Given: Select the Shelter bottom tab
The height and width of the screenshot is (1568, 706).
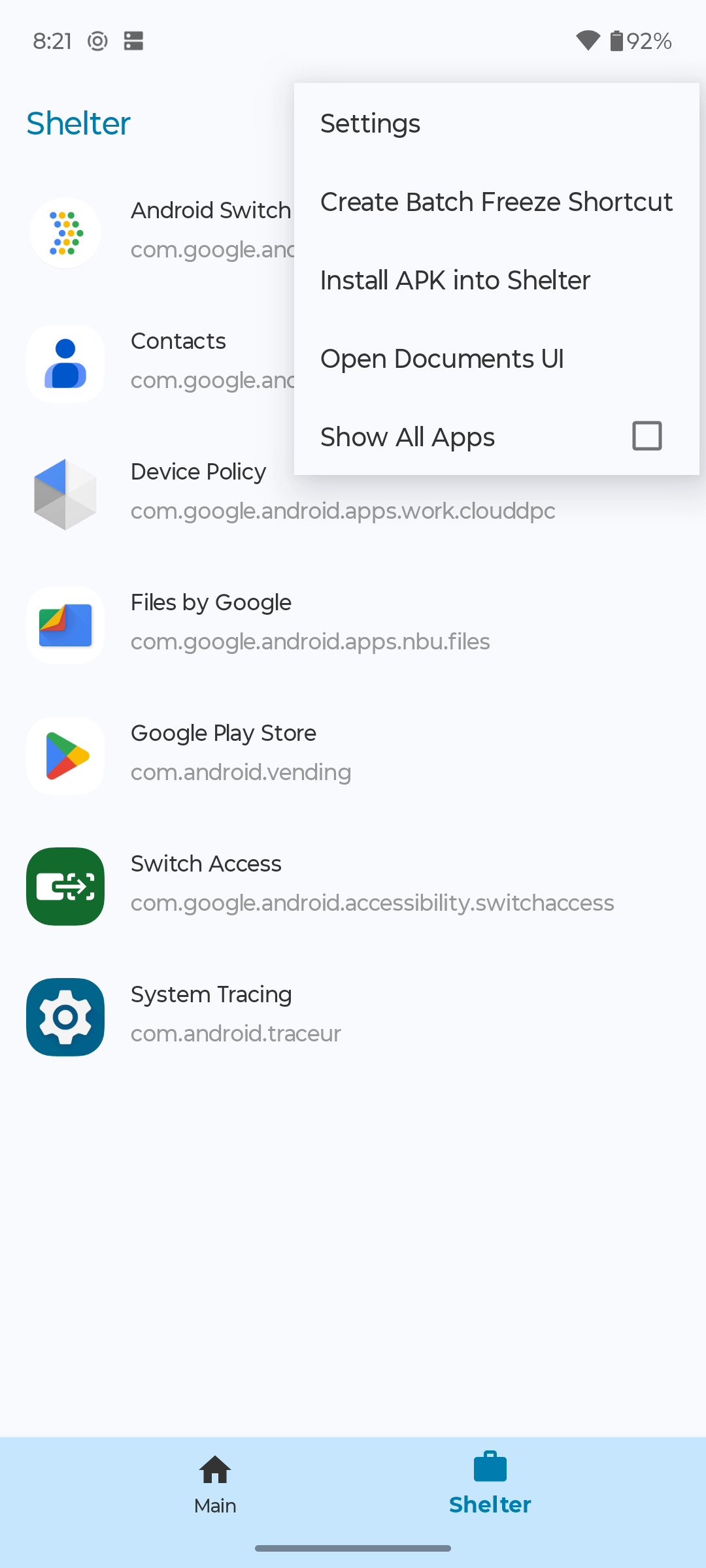Looking at the screenshot, I should pos(490,1482).
